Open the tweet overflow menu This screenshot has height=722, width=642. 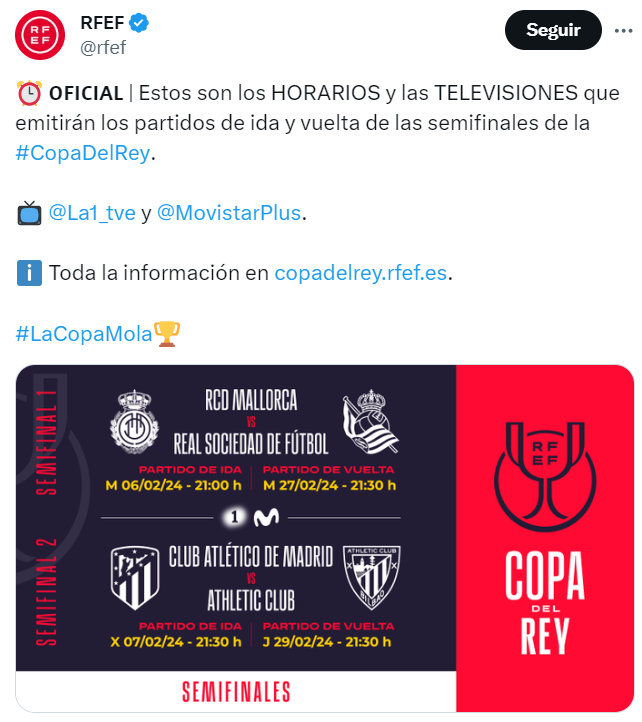(x=623, y=30)
